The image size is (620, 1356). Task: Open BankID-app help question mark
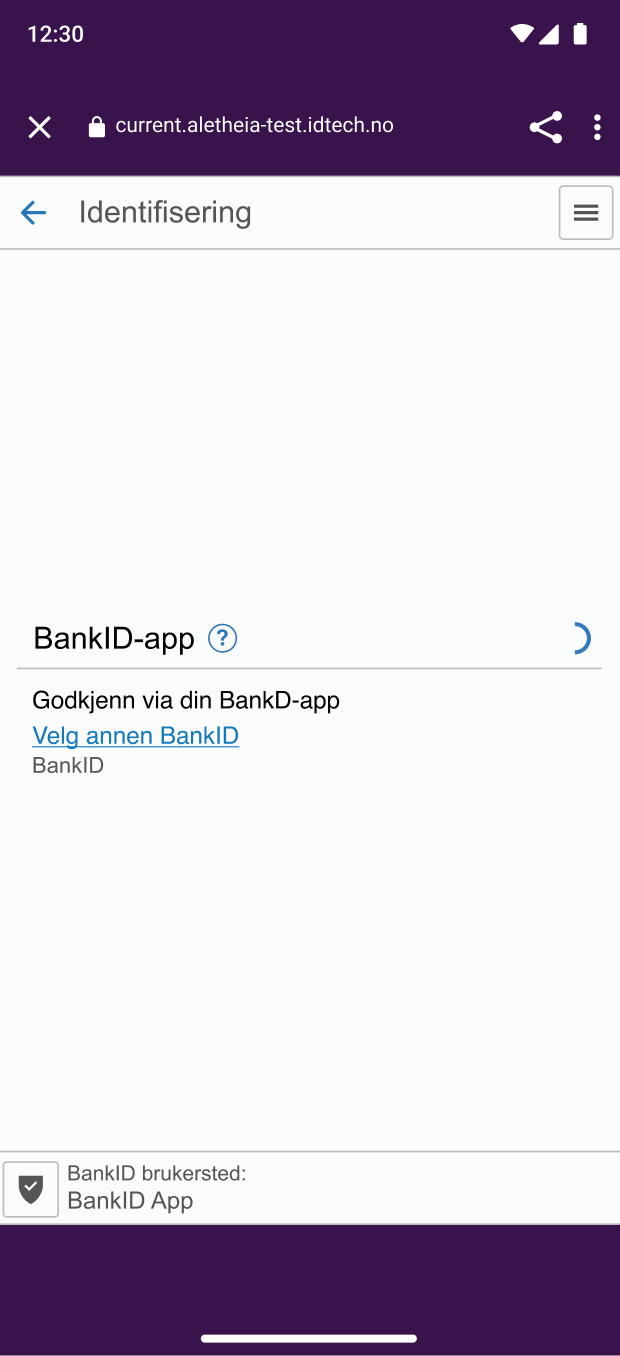tap(222, 638)
